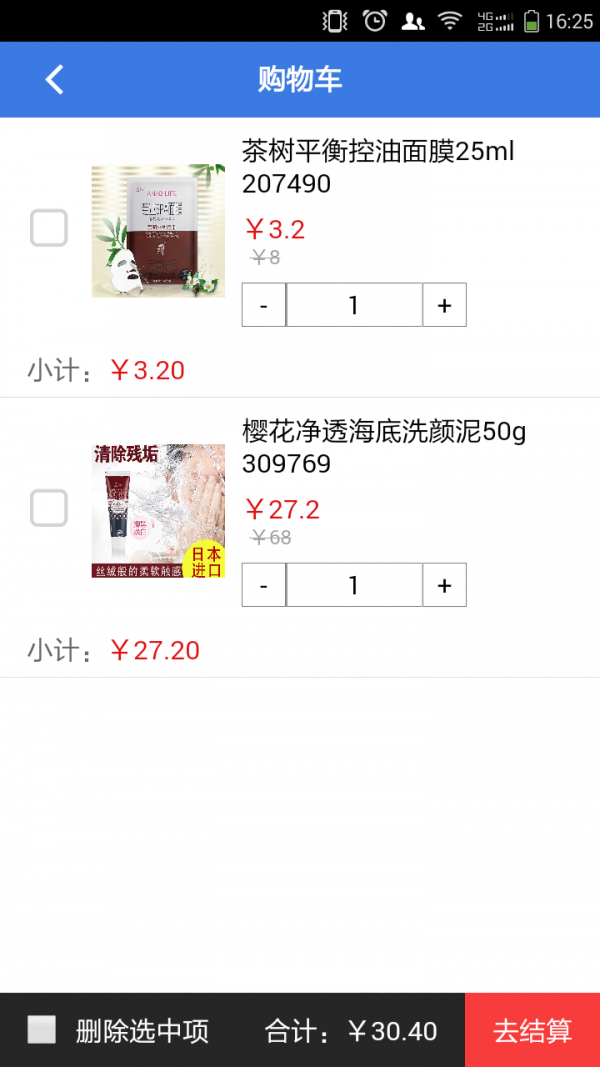Tick the 删除选中项 checkbox
Viewport: 600px width, 1067px height.
click(x=42, y=1030)
